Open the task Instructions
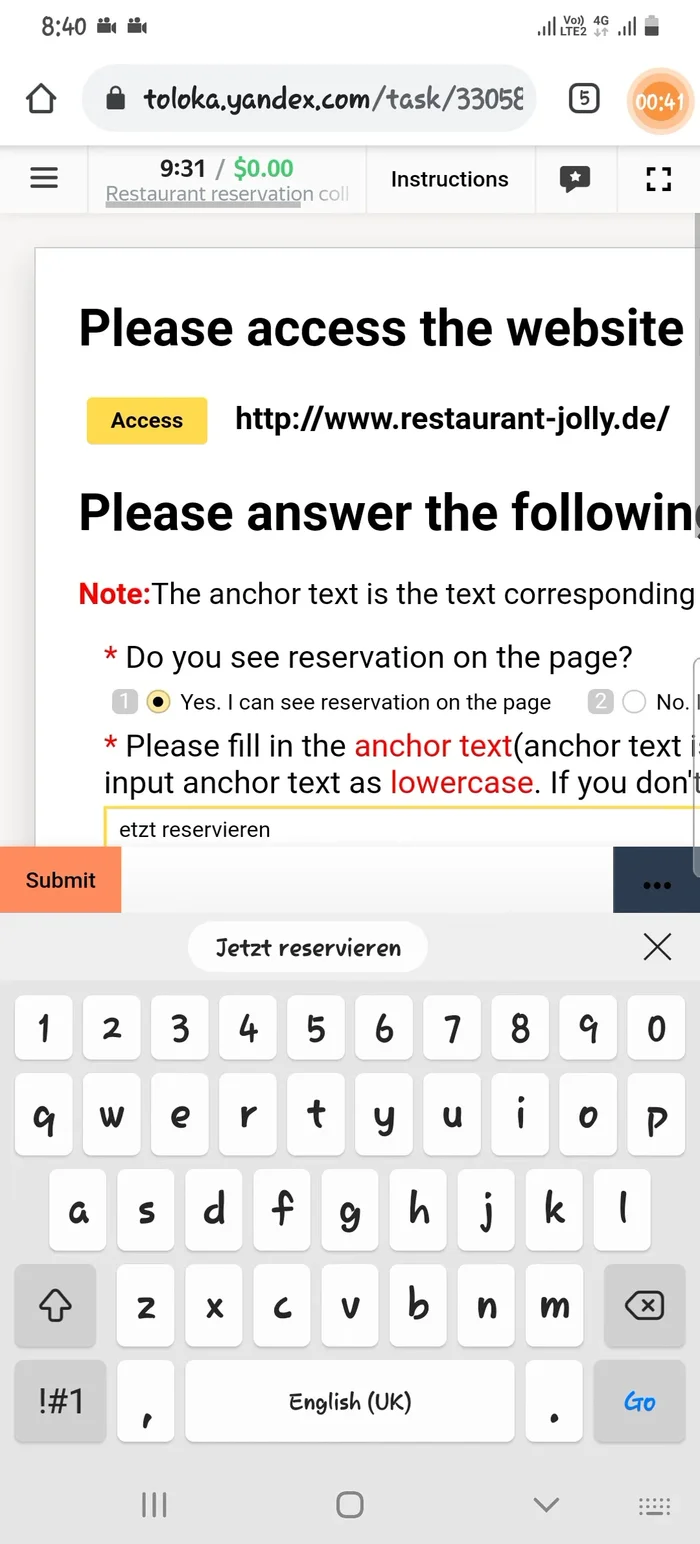The width and height of the screenshot is (700, 1544). coord(449,179)
